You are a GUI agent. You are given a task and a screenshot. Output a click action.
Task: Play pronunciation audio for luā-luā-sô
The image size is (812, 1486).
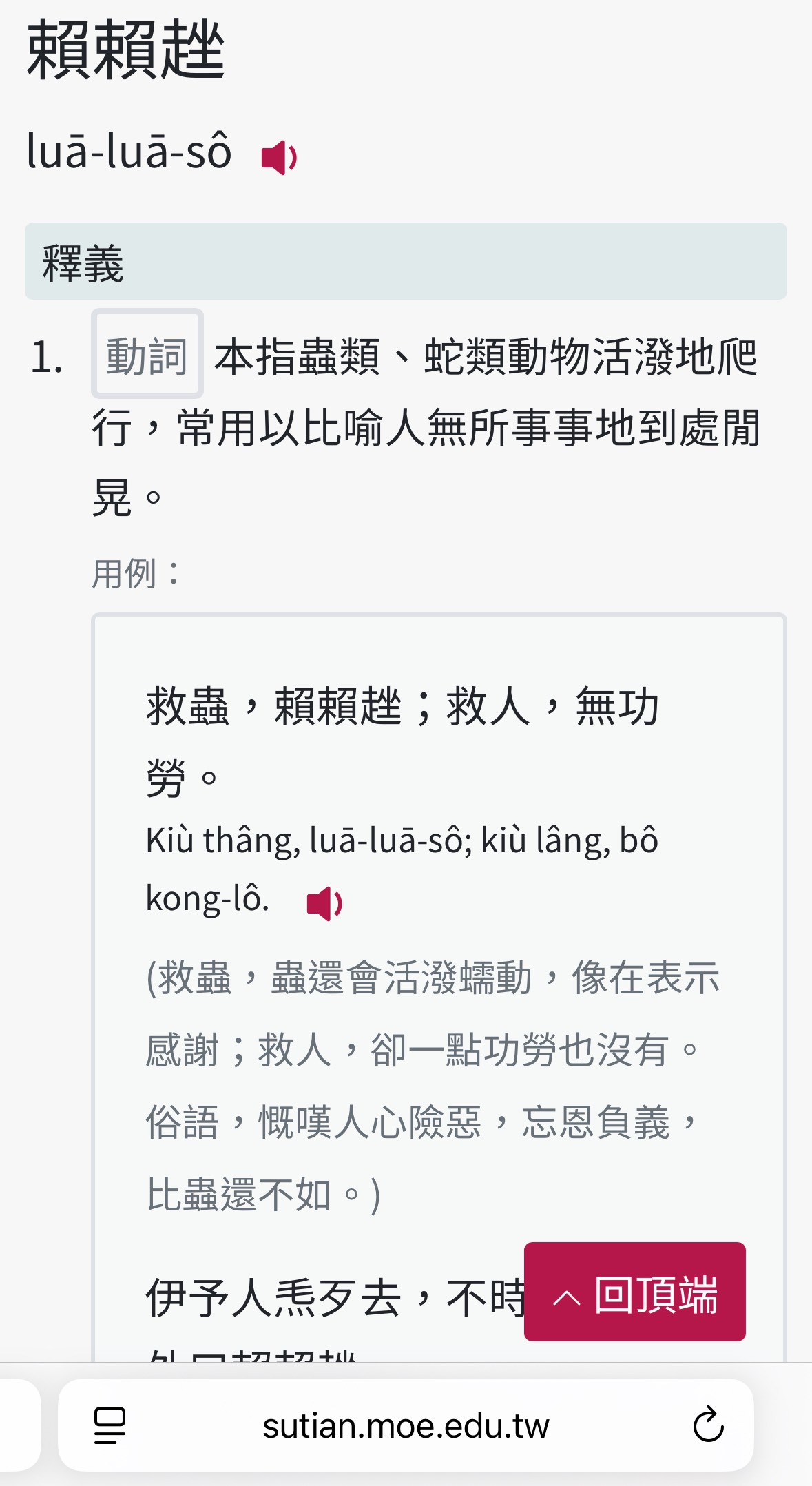tap(279, 157)
